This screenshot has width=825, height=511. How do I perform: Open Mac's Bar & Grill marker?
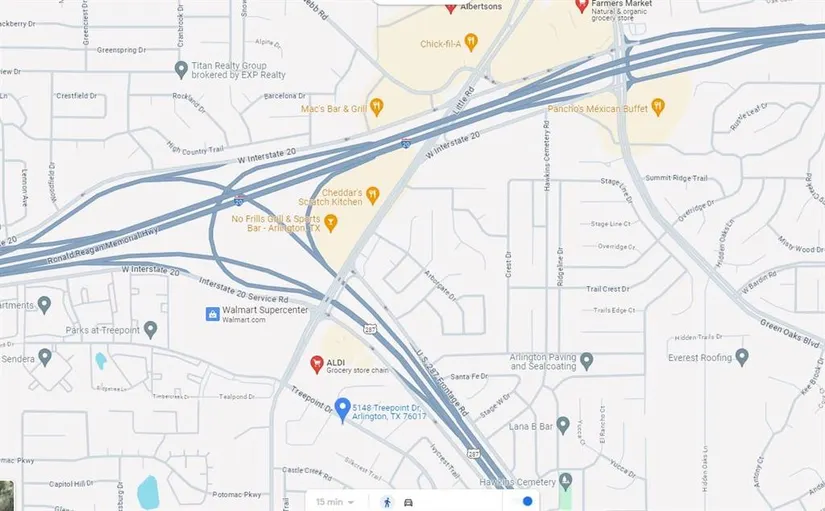377,106
